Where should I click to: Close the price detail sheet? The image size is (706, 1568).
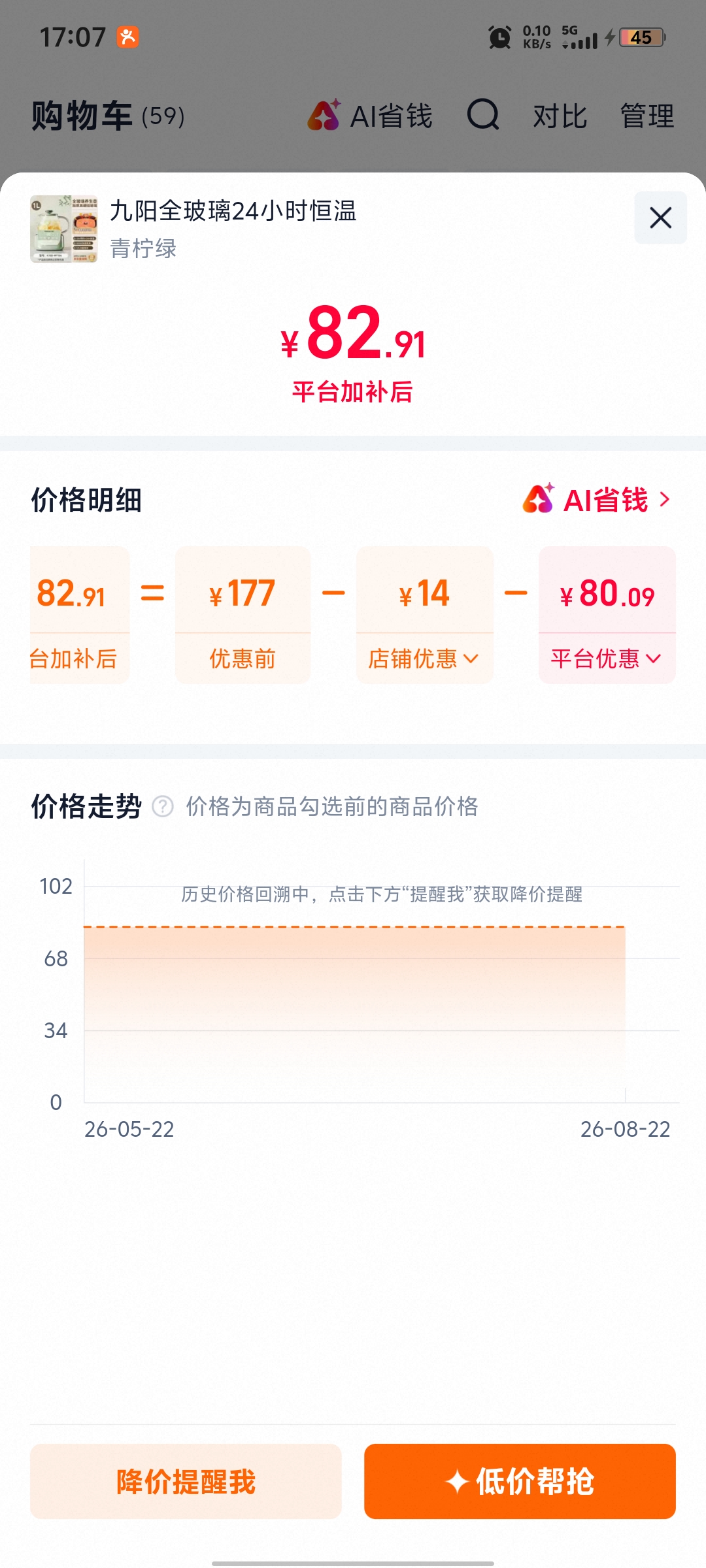pos(660,218)
